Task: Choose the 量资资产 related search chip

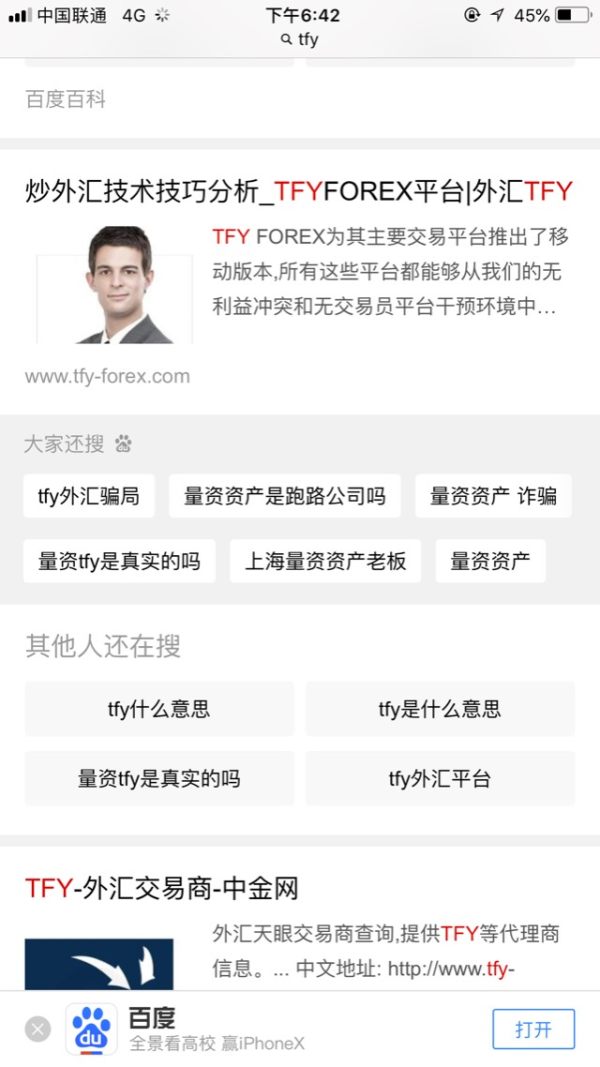Action: coord(490,561)
